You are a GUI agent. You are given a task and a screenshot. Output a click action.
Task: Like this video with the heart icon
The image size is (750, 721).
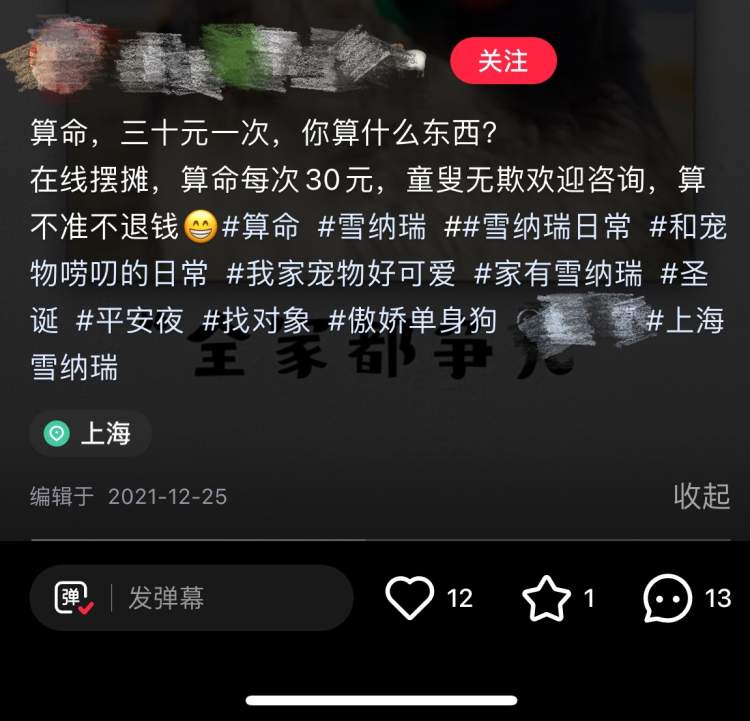point(409,598)
